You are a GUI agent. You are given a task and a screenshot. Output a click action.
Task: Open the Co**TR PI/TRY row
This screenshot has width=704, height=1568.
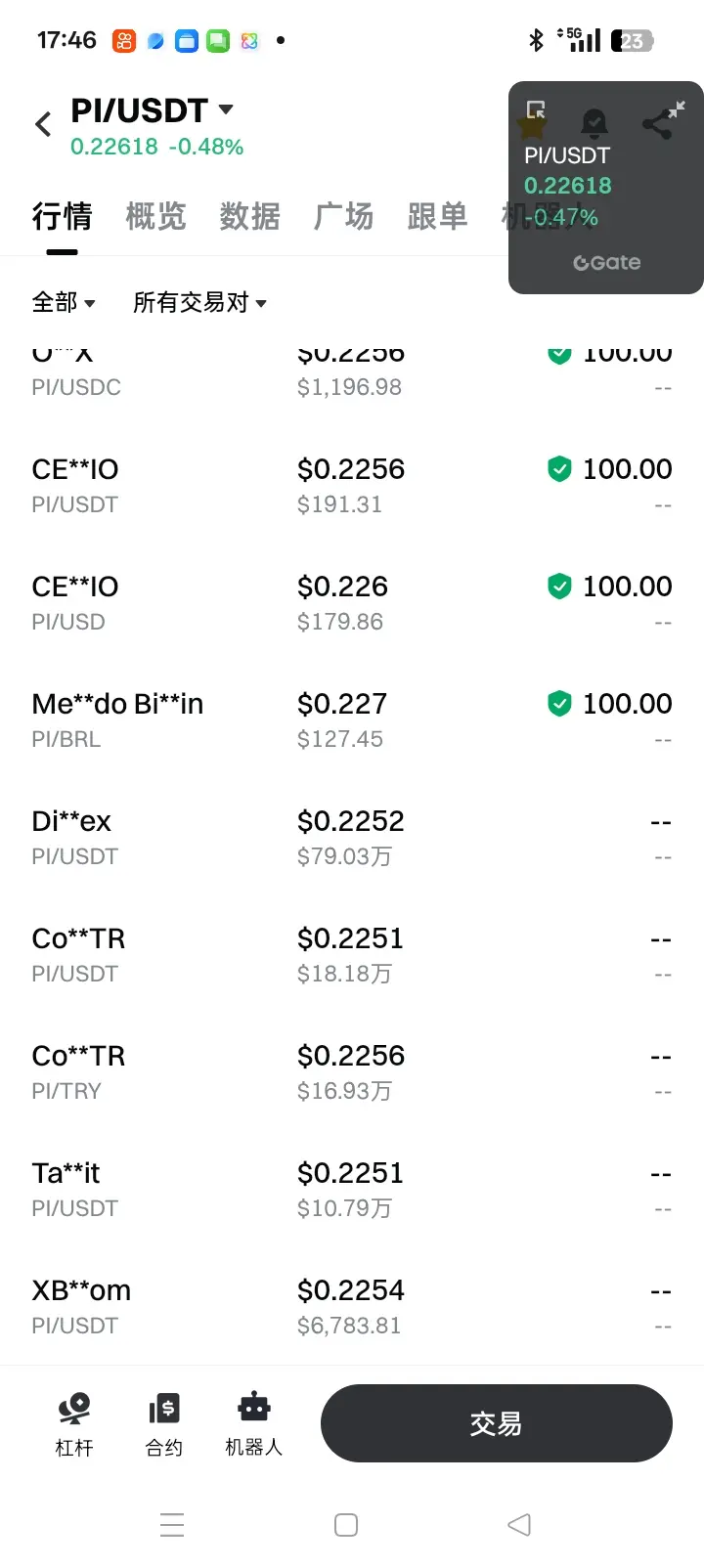point(351,1072)
